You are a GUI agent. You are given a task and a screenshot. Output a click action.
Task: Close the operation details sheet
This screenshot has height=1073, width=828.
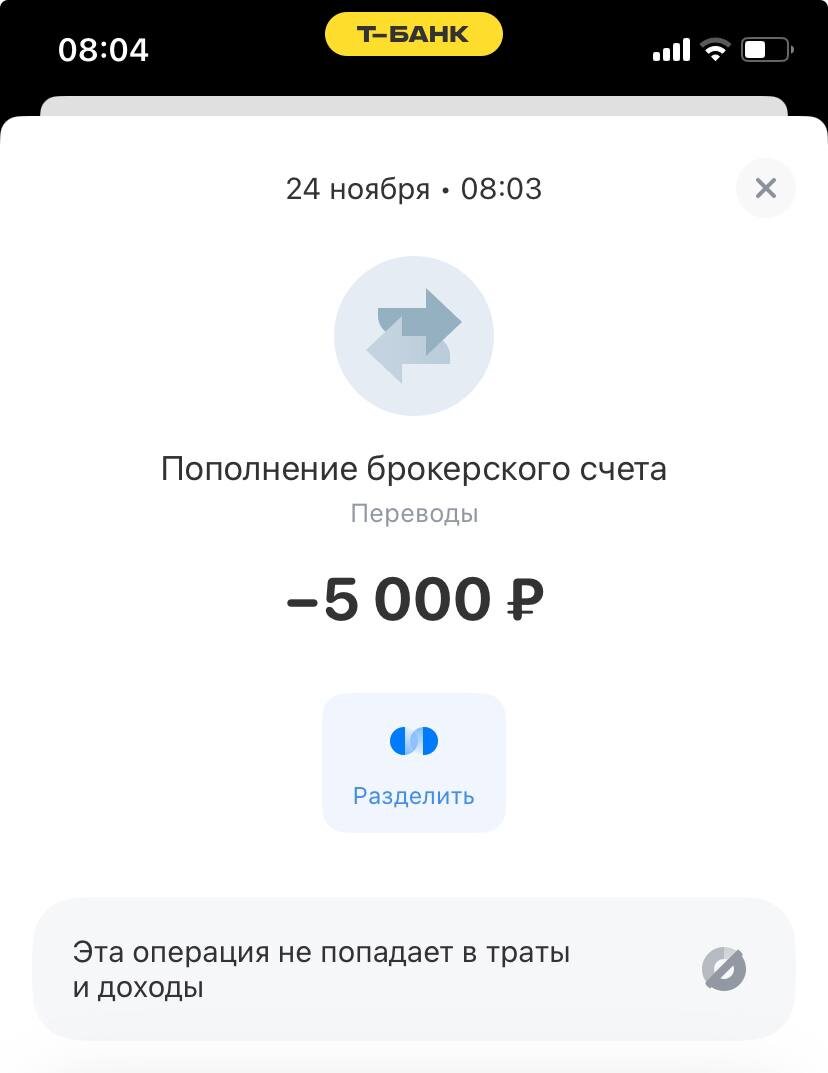[x=765, y=188]
